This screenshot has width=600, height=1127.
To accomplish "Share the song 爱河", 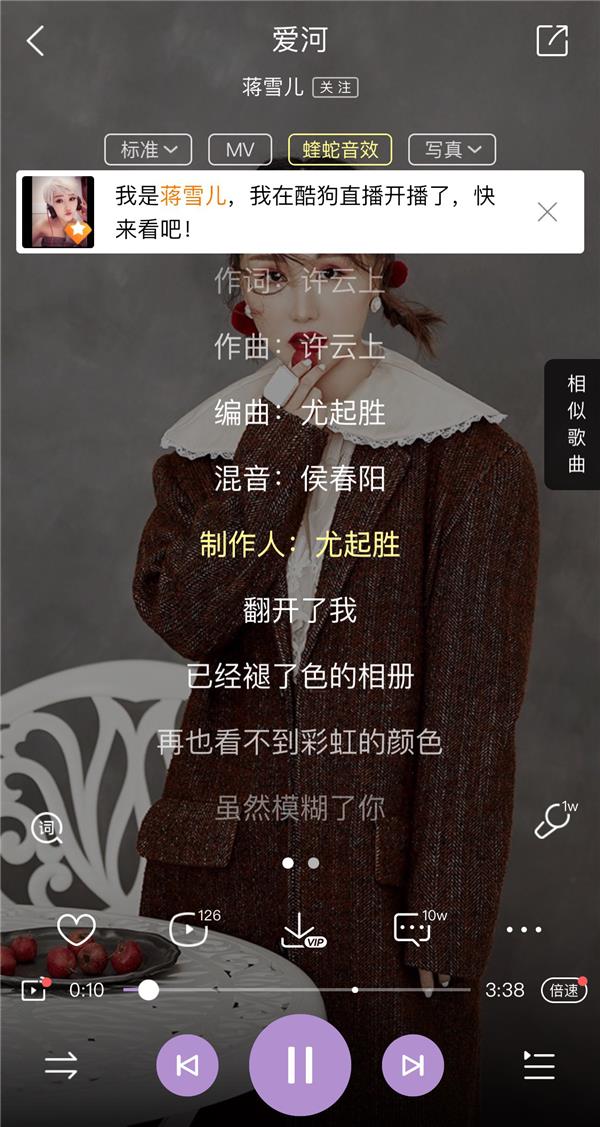I will coord(551,41).
